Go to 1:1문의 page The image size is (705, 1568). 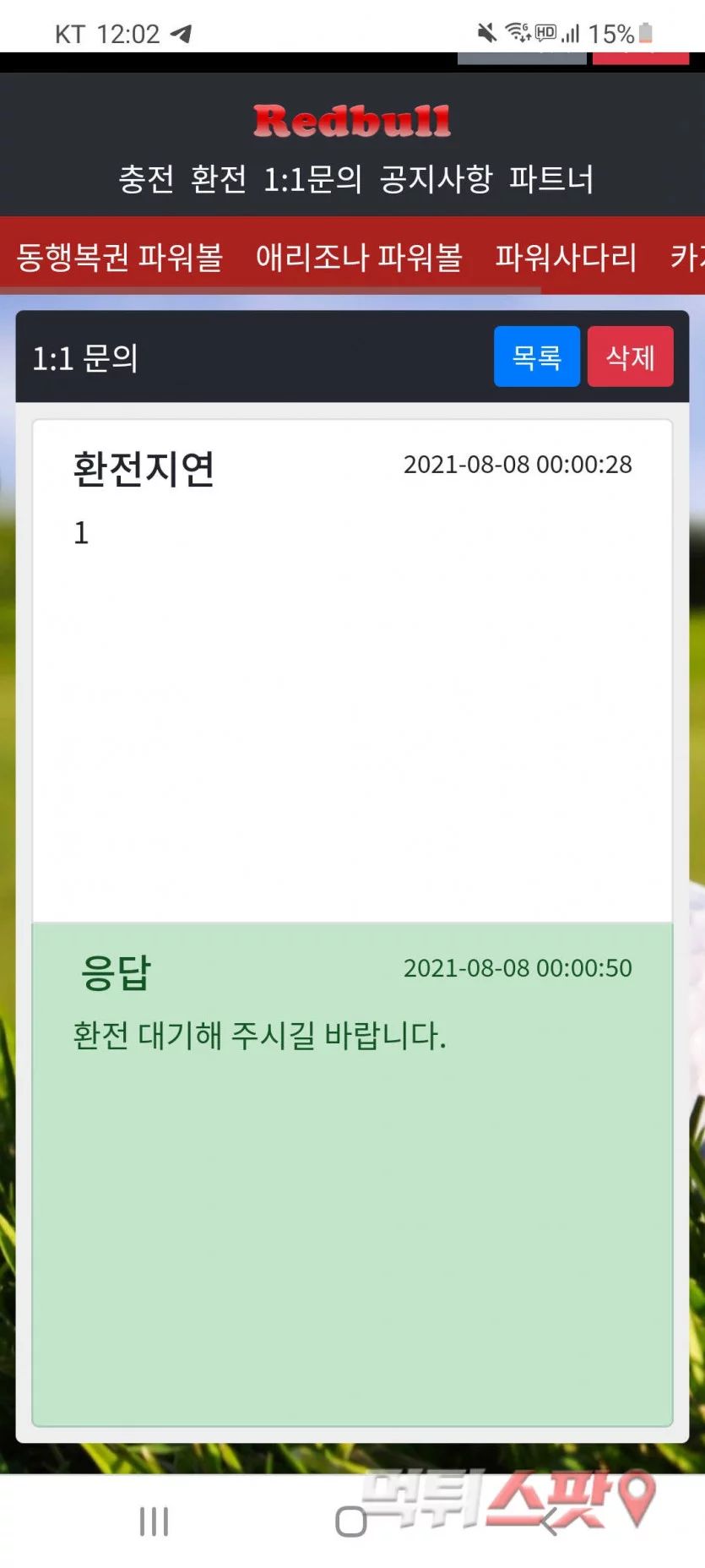click(x=312, y=179)
